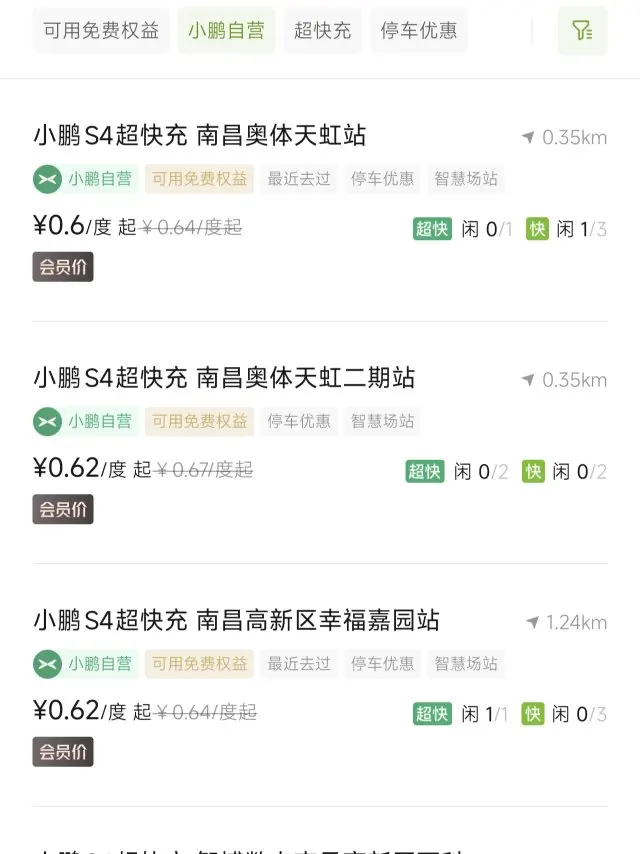
Task: Open the filter funnel icon
Action: coord(582,30)
